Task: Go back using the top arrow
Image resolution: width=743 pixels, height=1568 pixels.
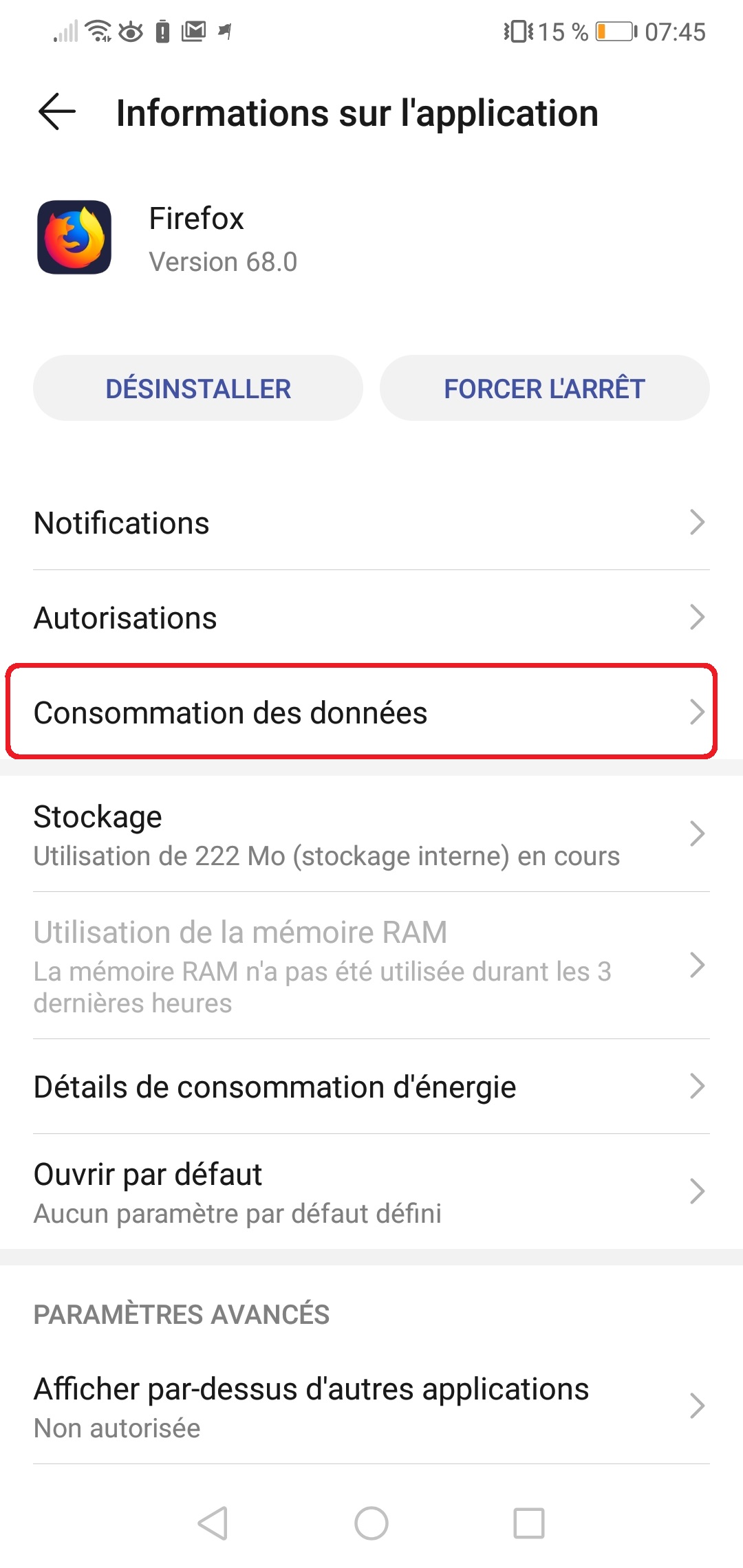Action: click(x=57, y=112)
